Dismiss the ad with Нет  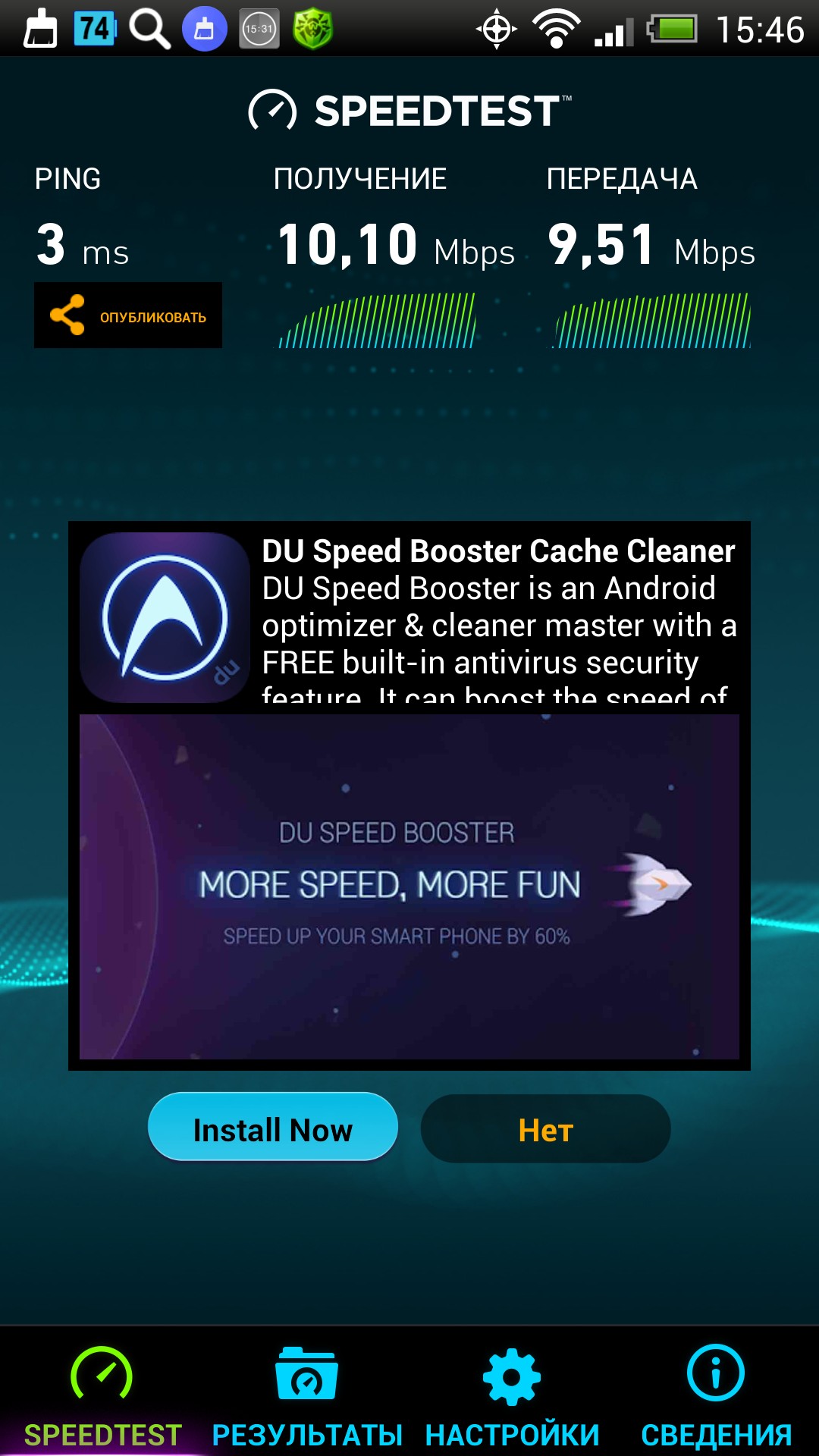(545, 1129)
